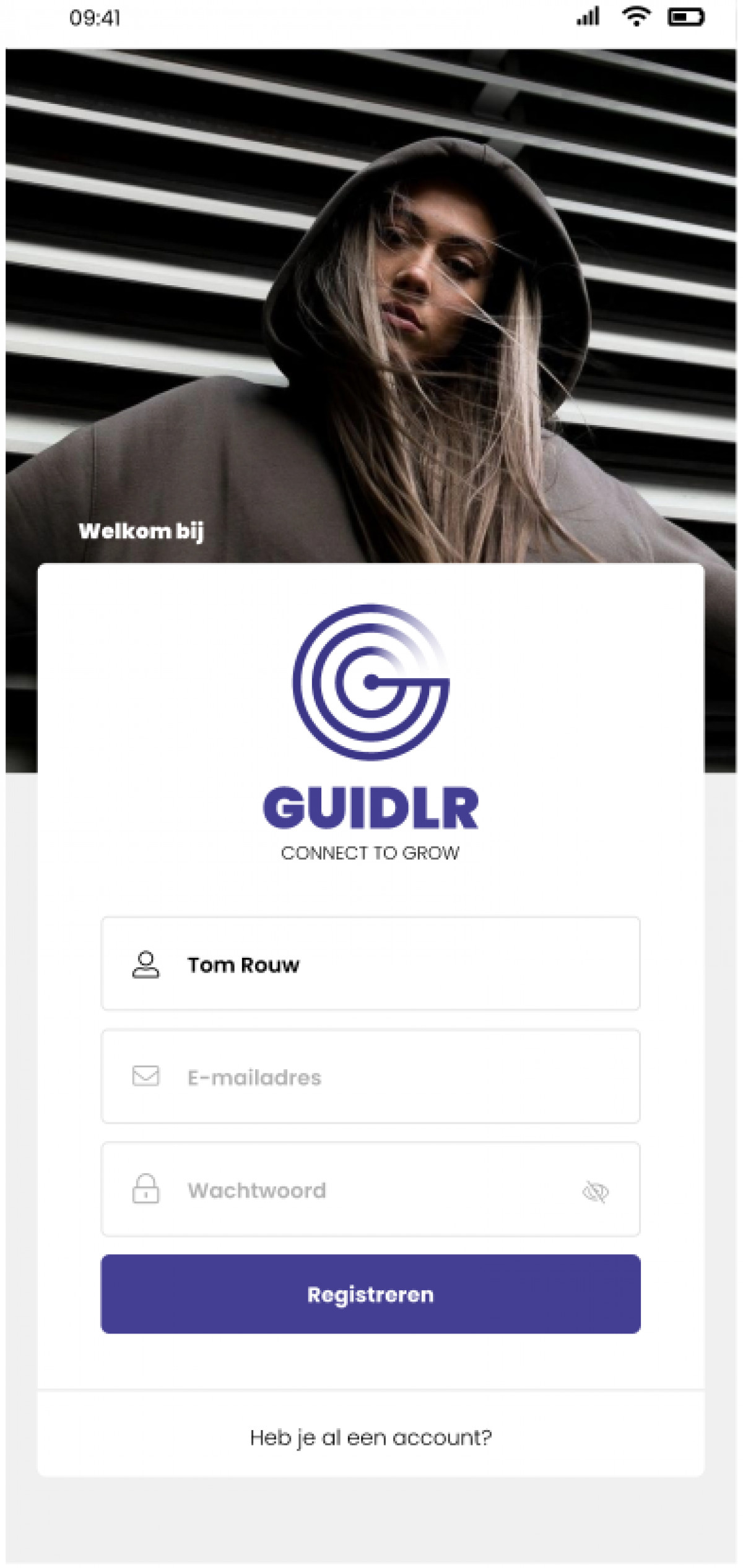Open 'Heb je al een account?' login link

pyautogui.click(x=370, y=1437)
